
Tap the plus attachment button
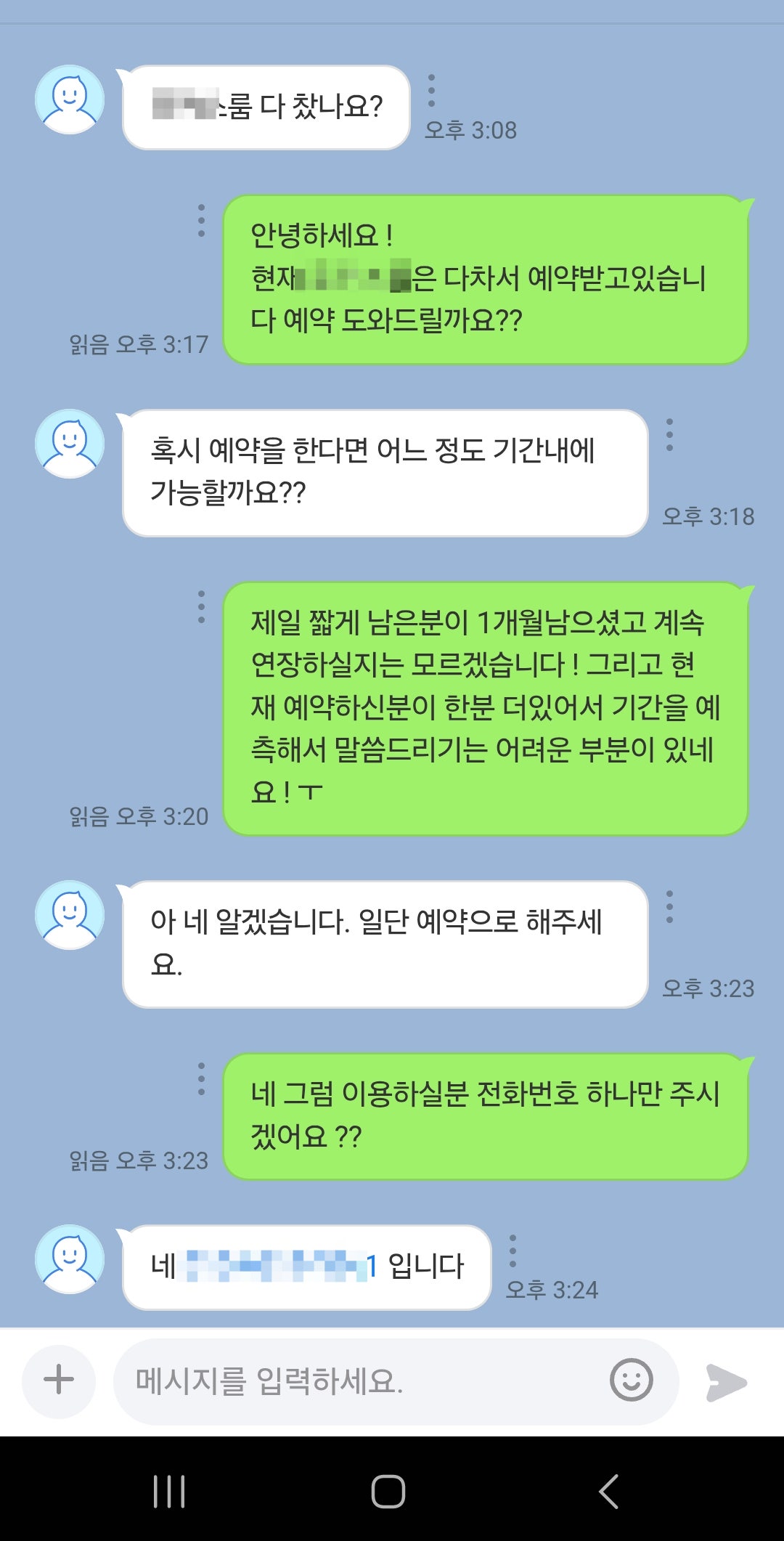click(59, 1379)
